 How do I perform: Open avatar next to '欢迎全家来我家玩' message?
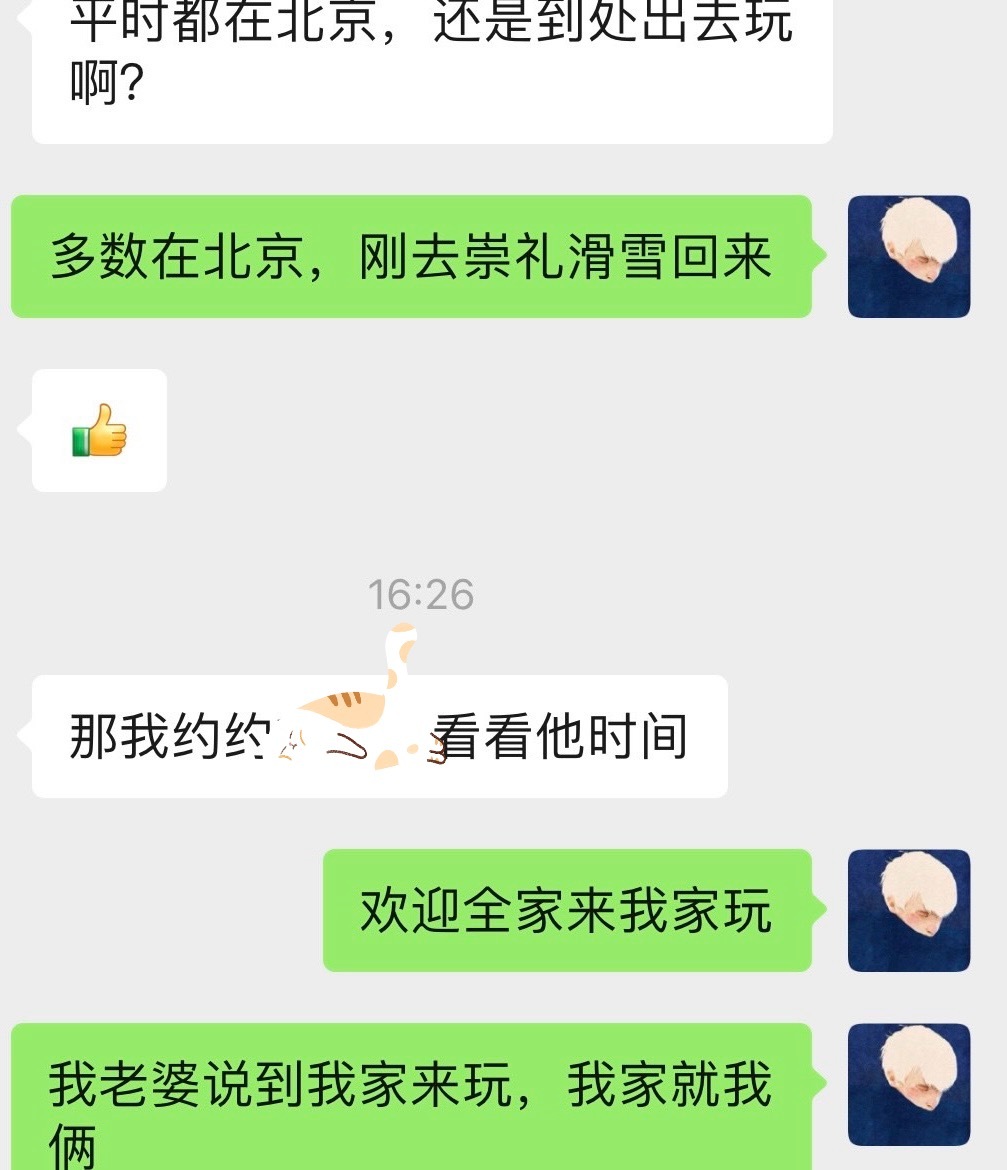pos(908,910)
